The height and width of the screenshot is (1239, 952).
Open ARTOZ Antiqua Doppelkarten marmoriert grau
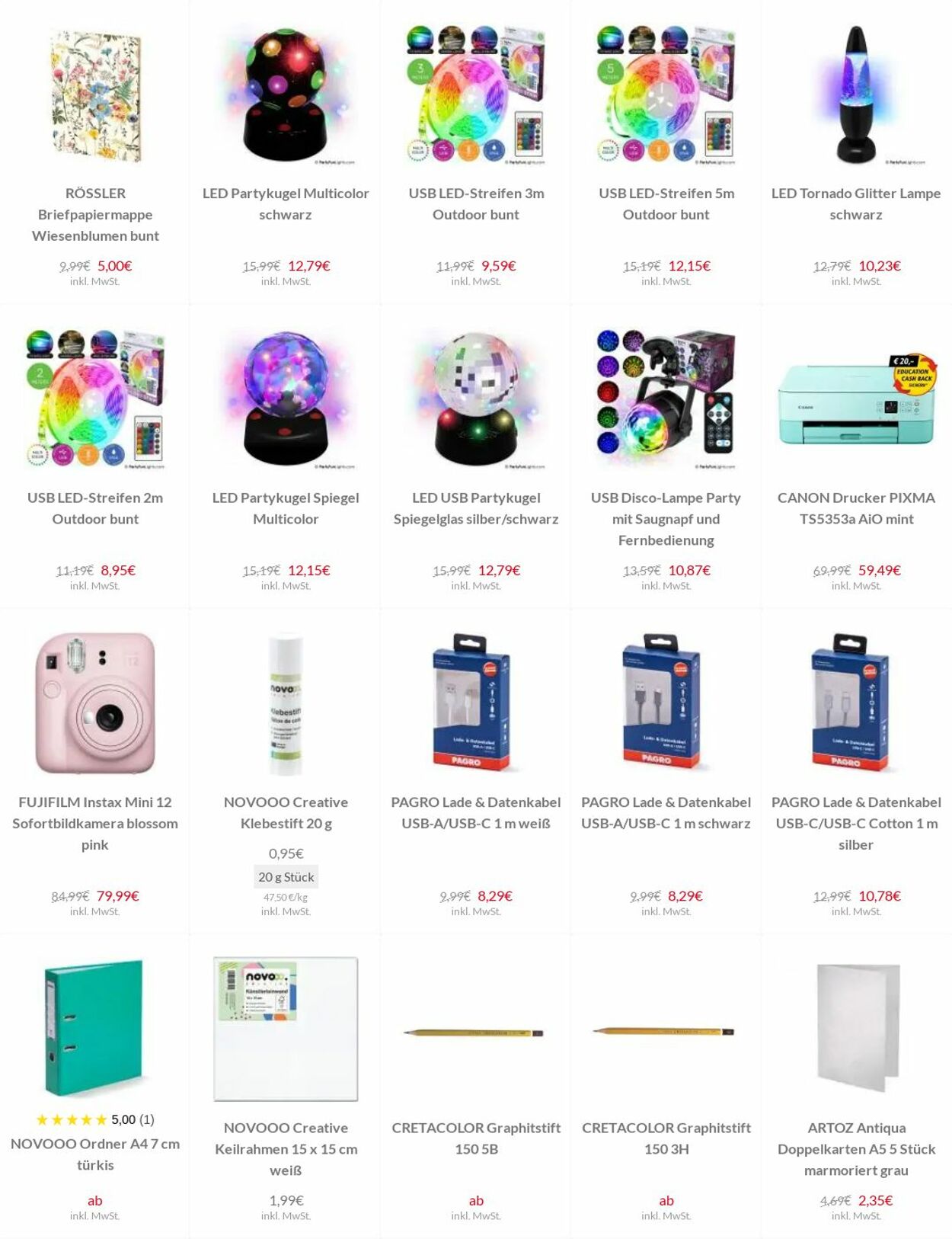click(856, 1148)
